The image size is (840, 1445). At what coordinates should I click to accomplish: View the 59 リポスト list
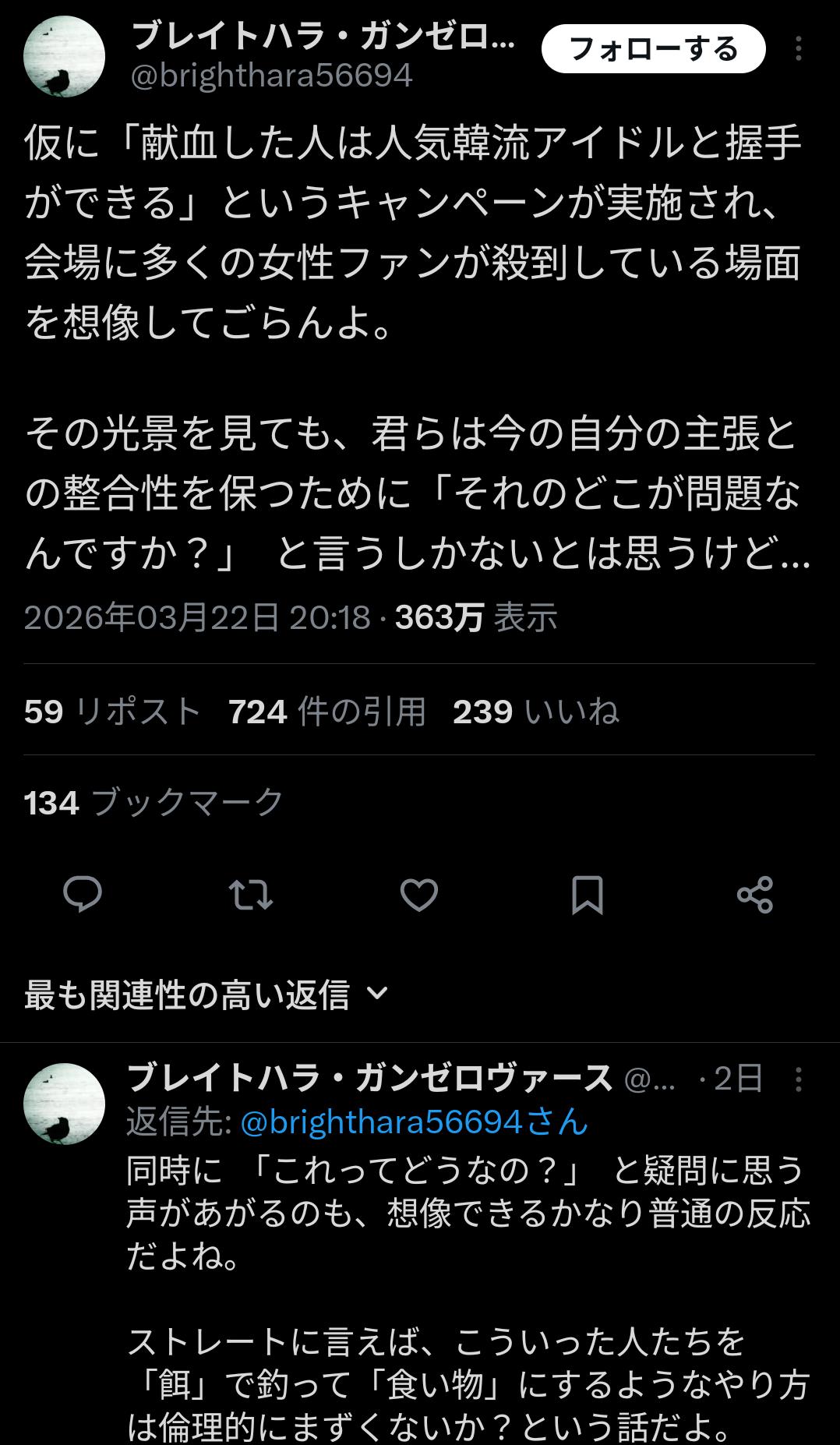(x=113, y=712)
